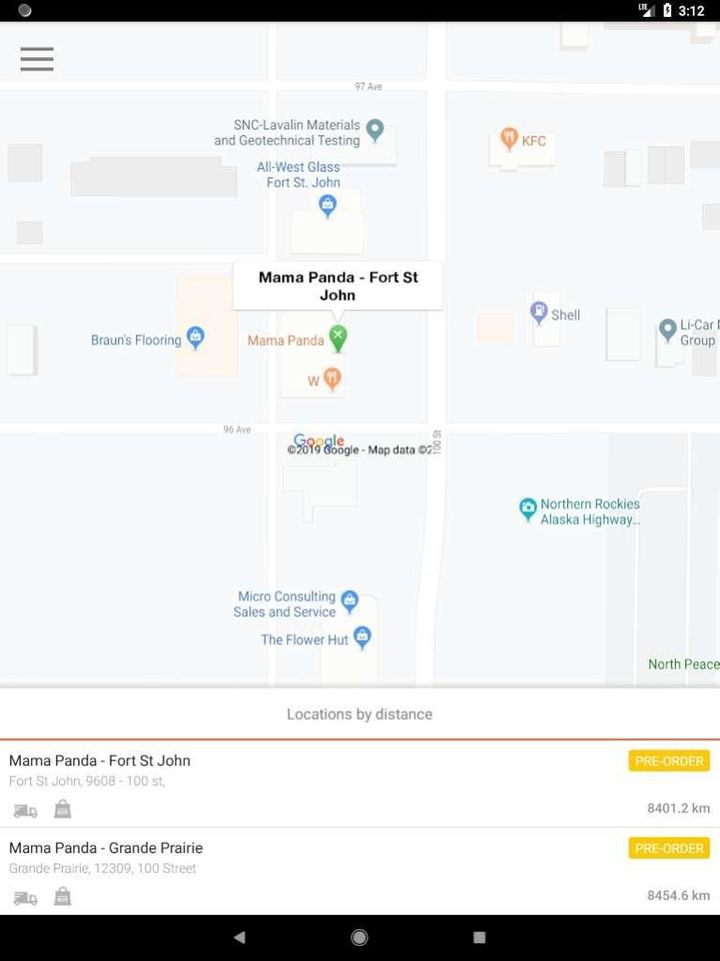The image size is (720, 961).
Task: Go back using the system back button
Action: (239, 937)
